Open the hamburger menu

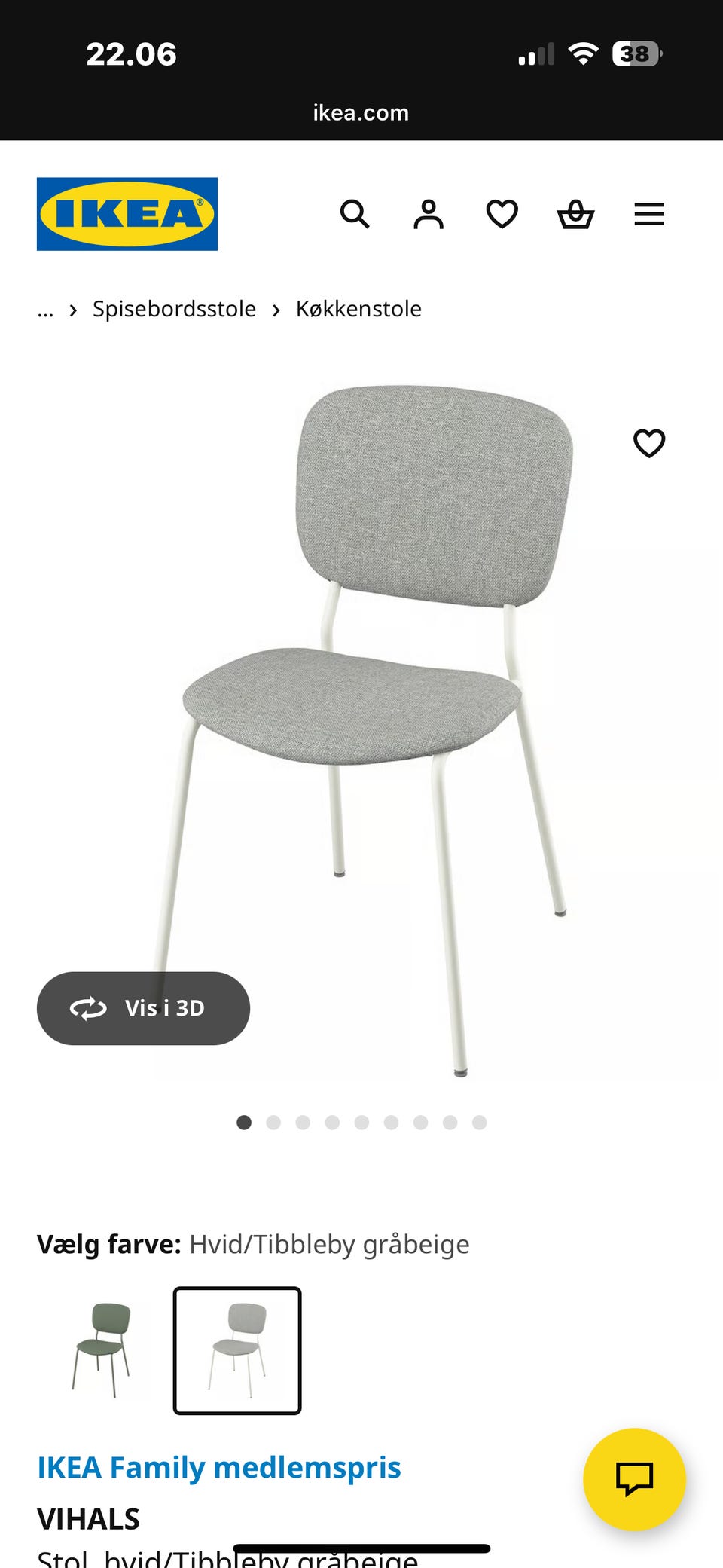649,215
